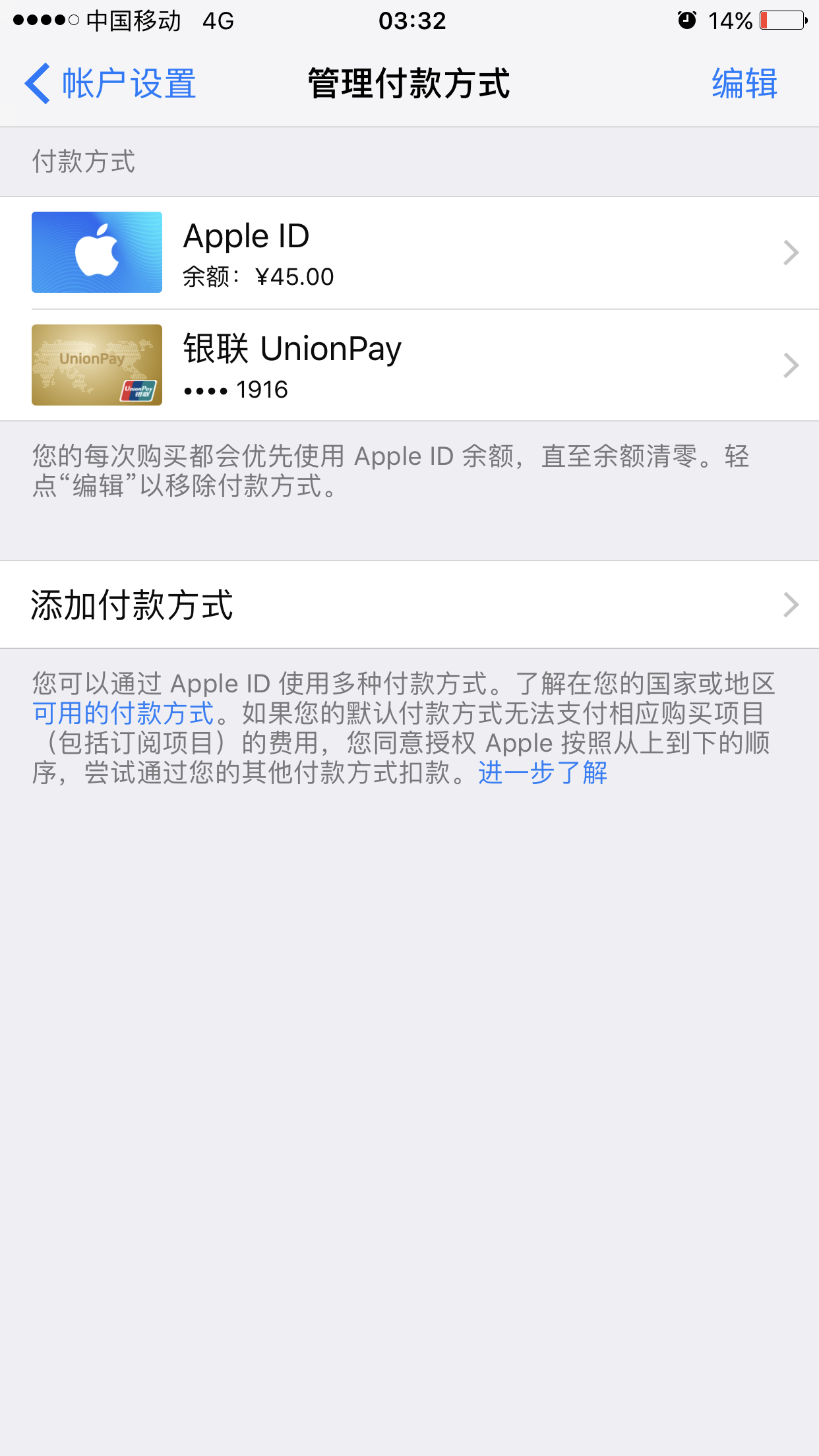Open the 可用的付款方式 link
Viewport: 819px width, 1456px height.
pos(124,713)
